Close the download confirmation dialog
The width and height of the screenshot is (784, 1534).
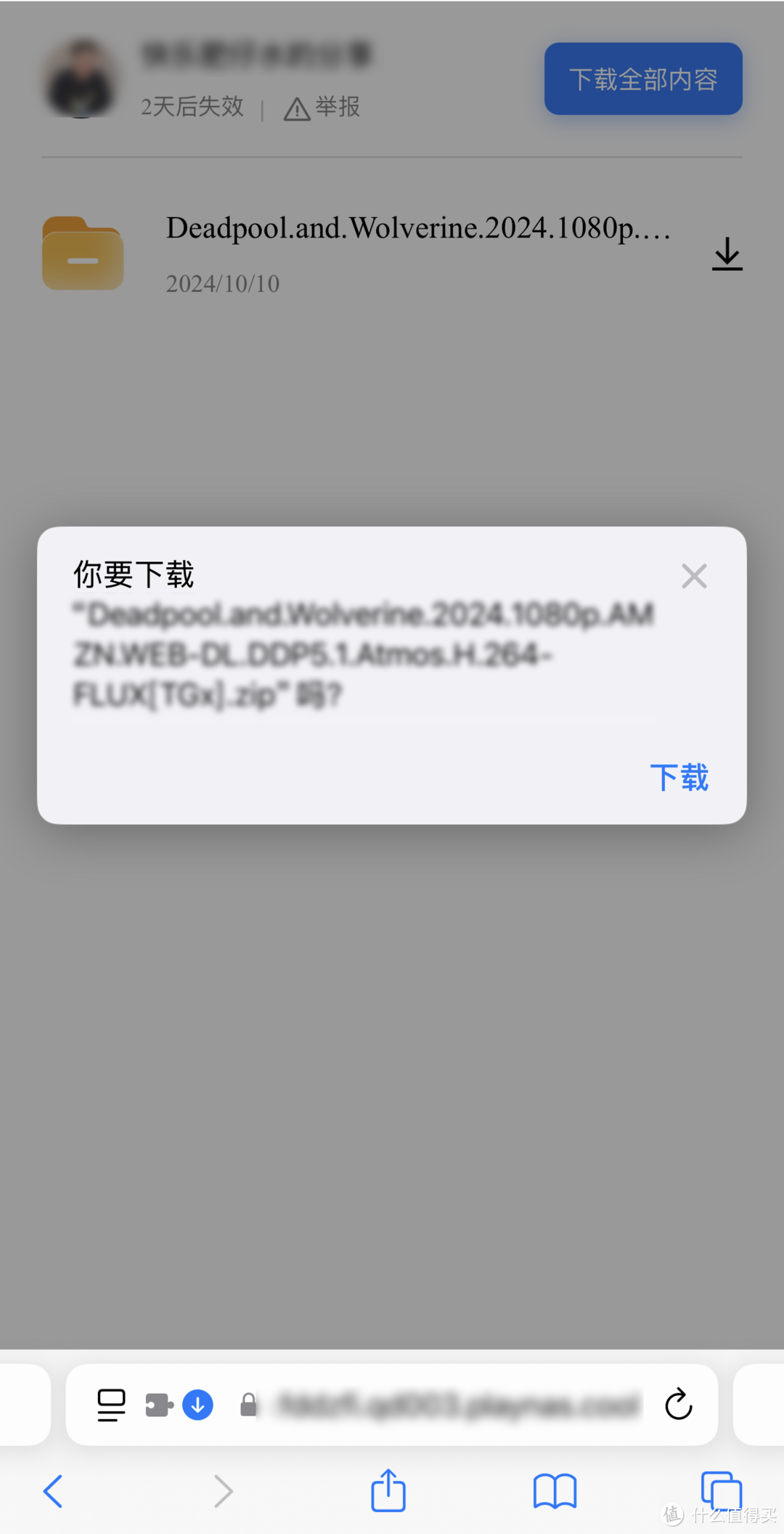pos(694,576)
